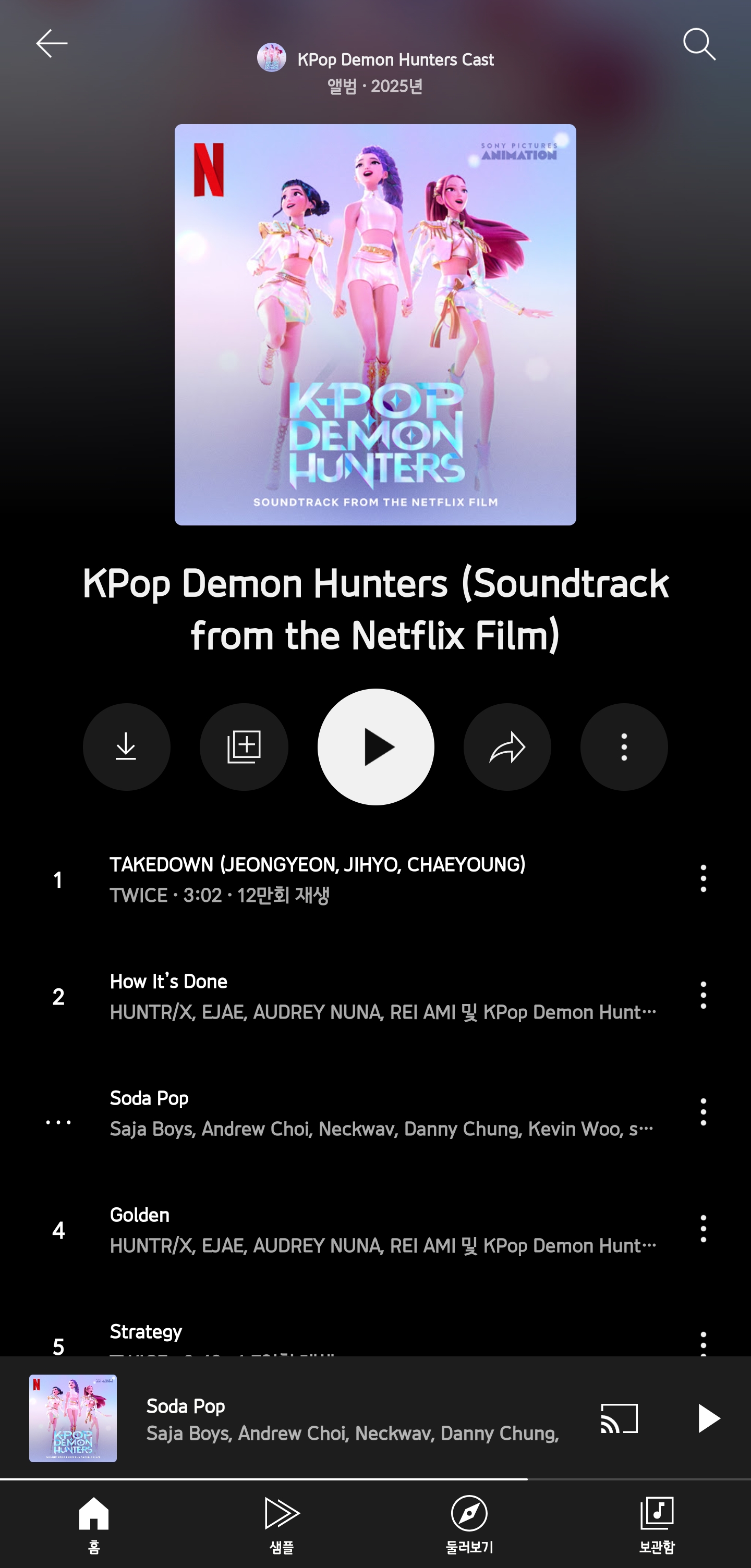Image resolution: width=751 pixels, height=1568 pixels.
Task: Download the album for offline listening
Action: tap(126, 747)
